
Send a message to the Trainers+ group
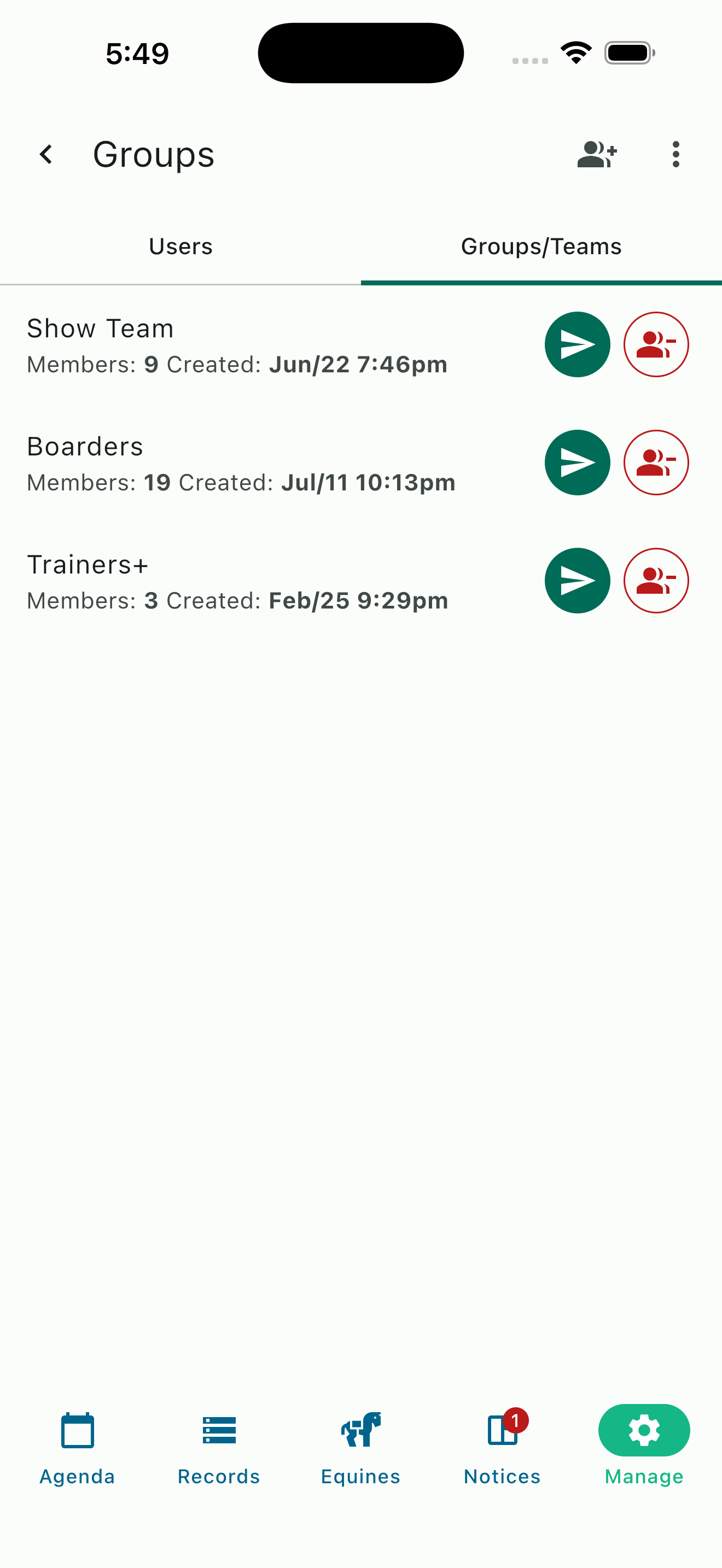(577, 580)
